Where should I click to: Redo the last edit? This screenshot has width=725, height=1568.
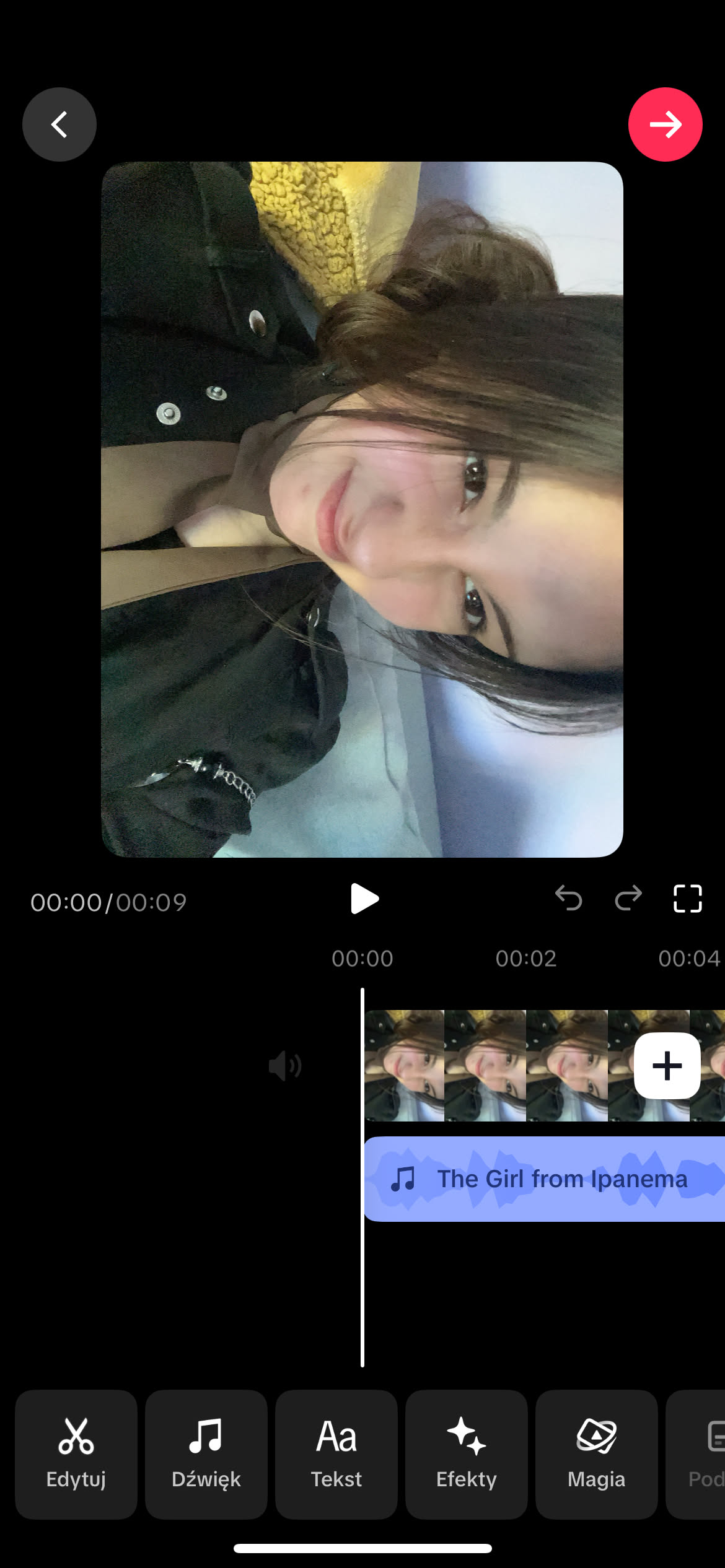(x=628, y=899)
